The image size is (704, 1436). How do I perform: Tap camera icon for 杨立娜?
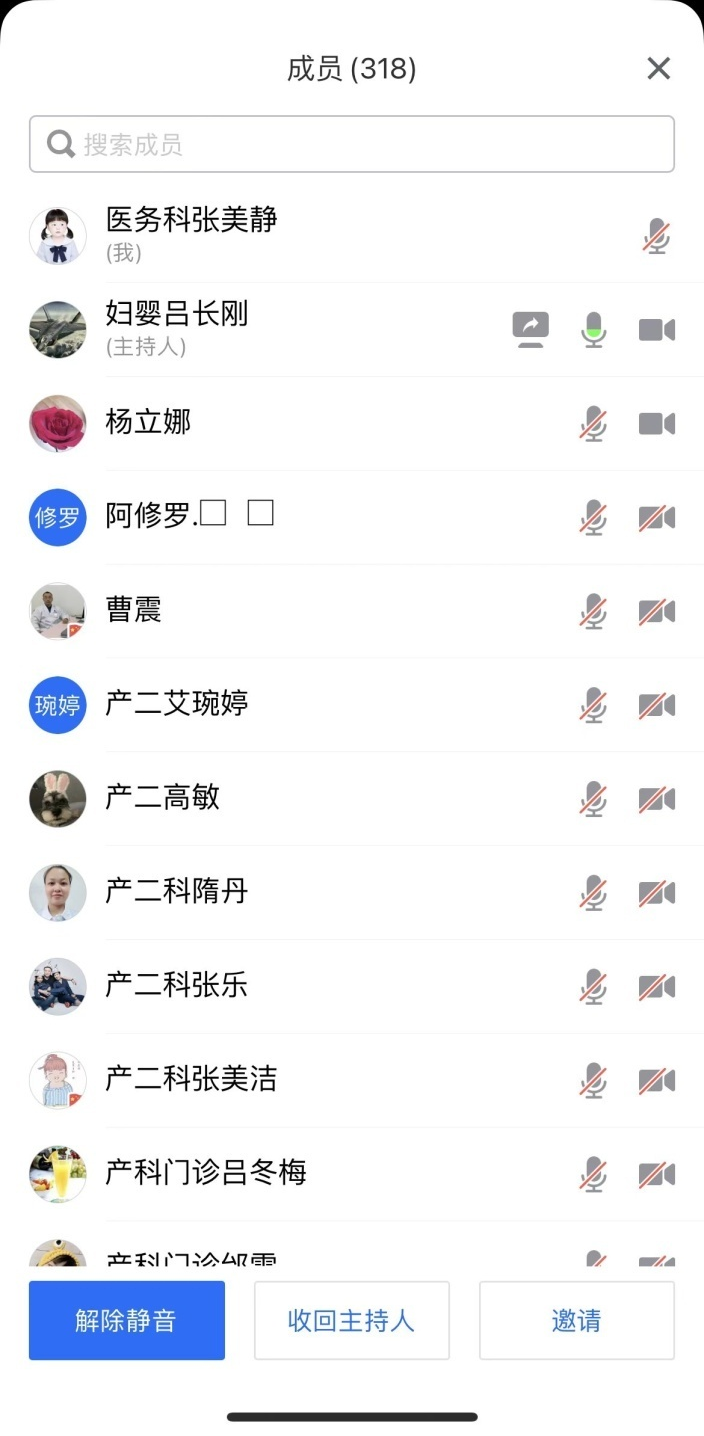pyautogui.click(x=656, y=423)
